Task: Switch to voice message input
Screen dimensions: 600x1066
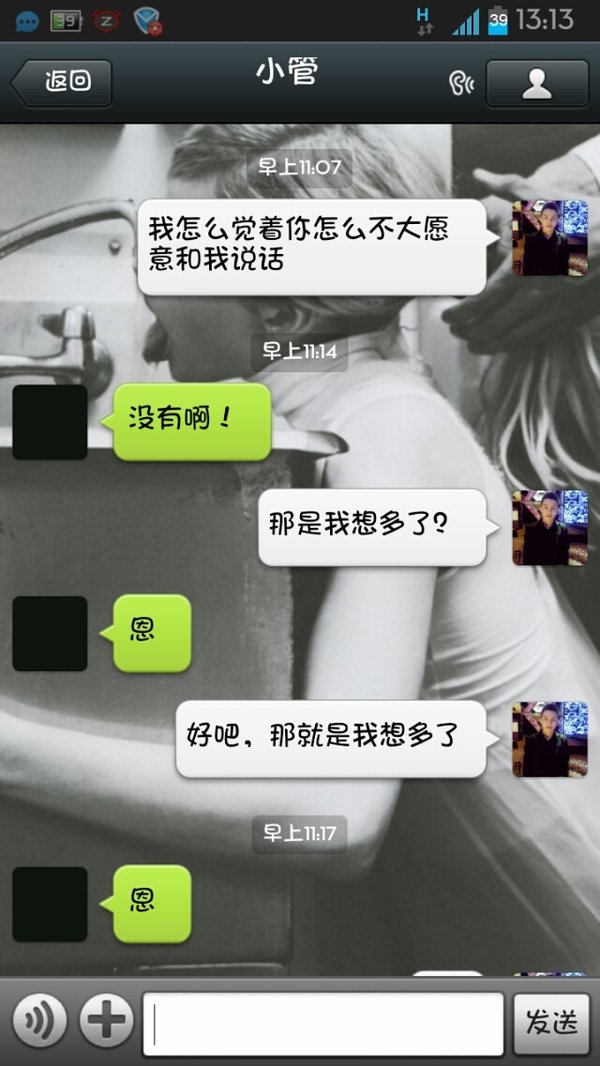Action: coord(39,1021)
